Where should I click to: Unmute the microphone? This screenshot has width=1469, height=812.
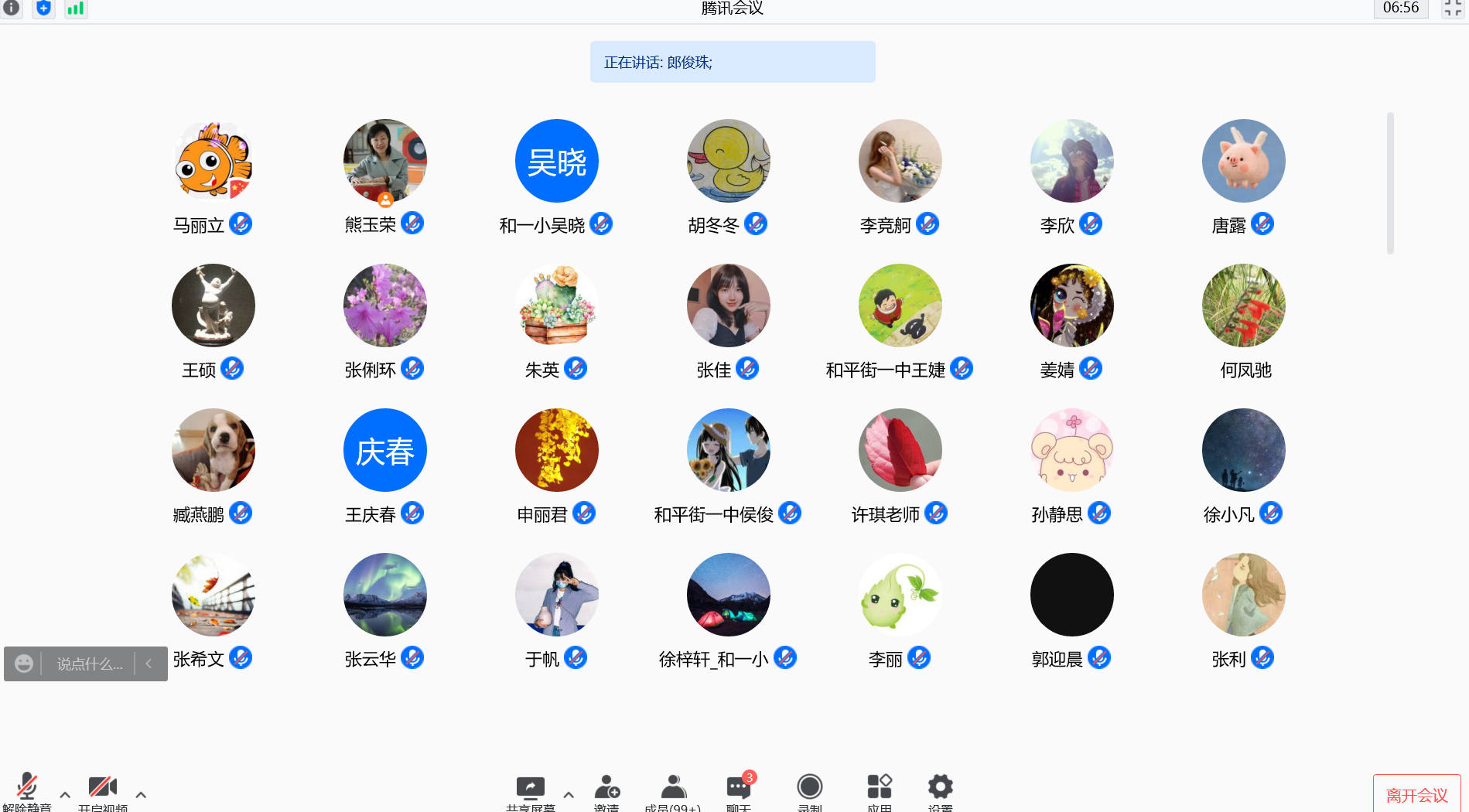pos(26,790)
